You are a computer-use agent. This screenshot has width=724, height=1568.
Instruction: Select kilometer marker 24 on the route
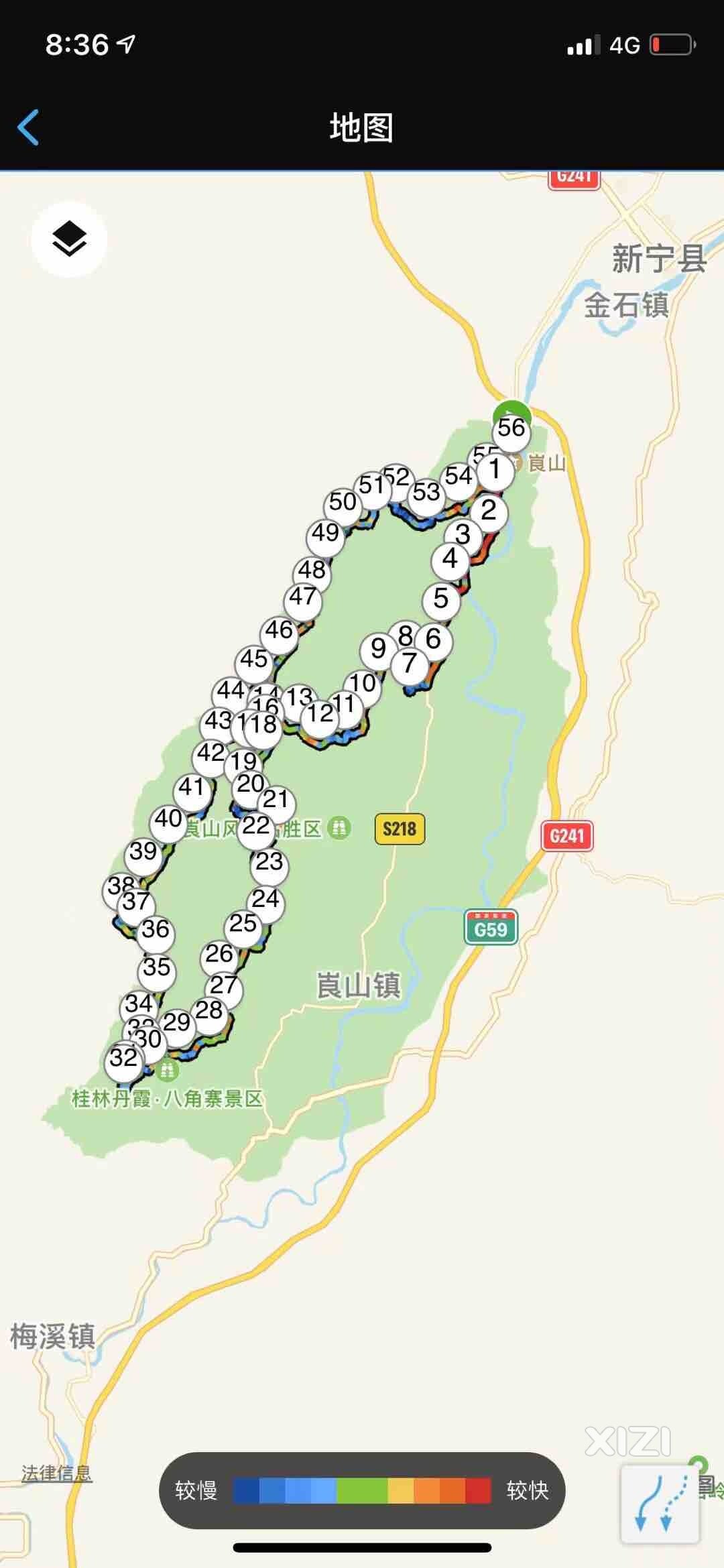pos(266,899)
